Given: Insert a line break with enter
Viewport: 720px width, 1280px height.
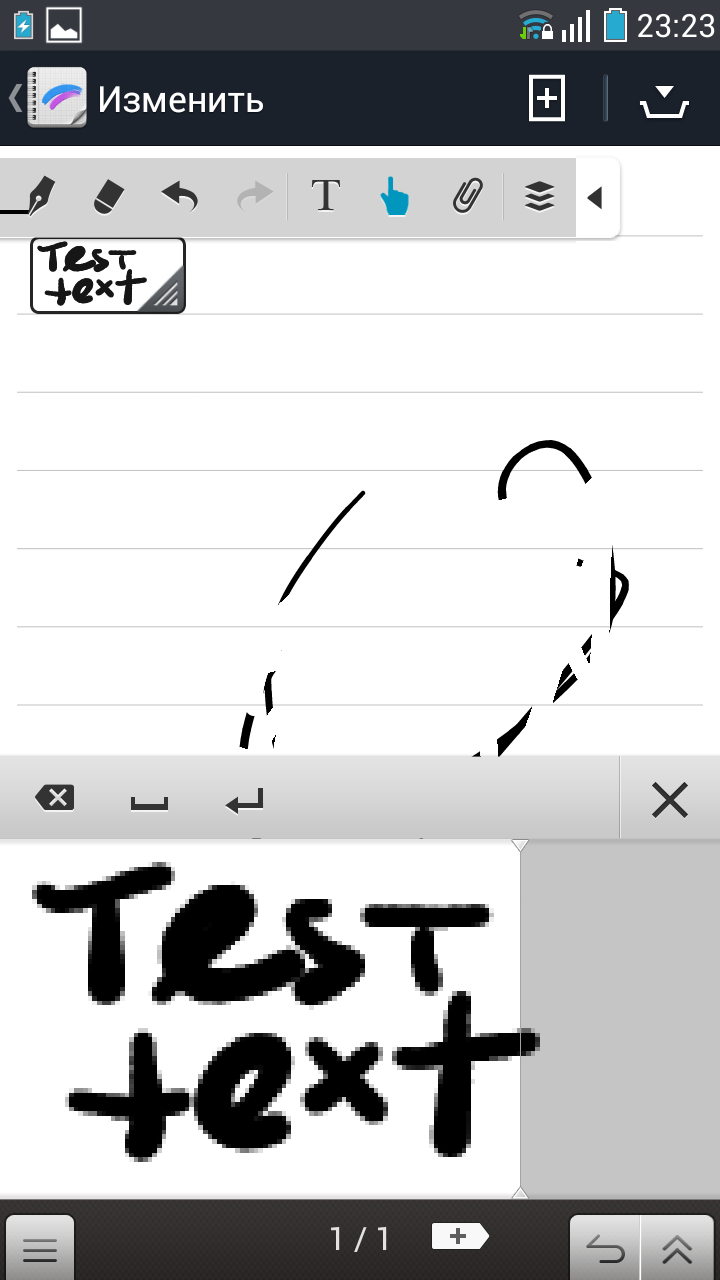Looking at the screenshot, I should (245, 800).
